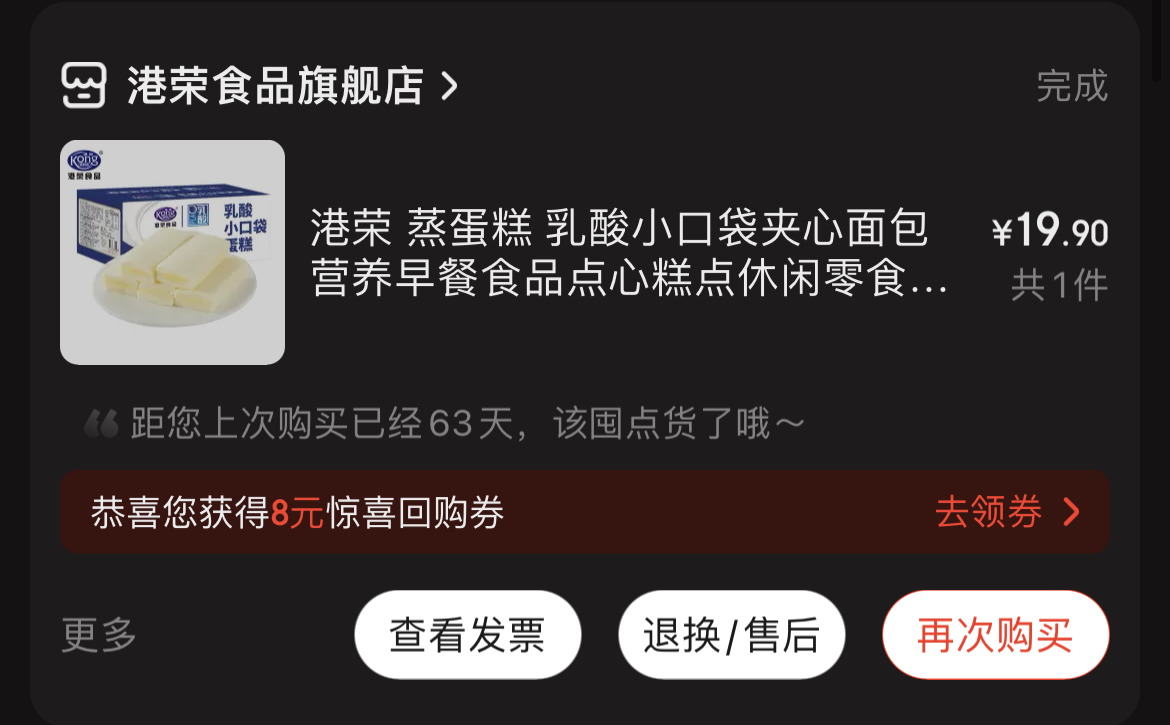Claim coupon via 去领券
This screenshot has height=725, width=1170.
pos(1007,512)
